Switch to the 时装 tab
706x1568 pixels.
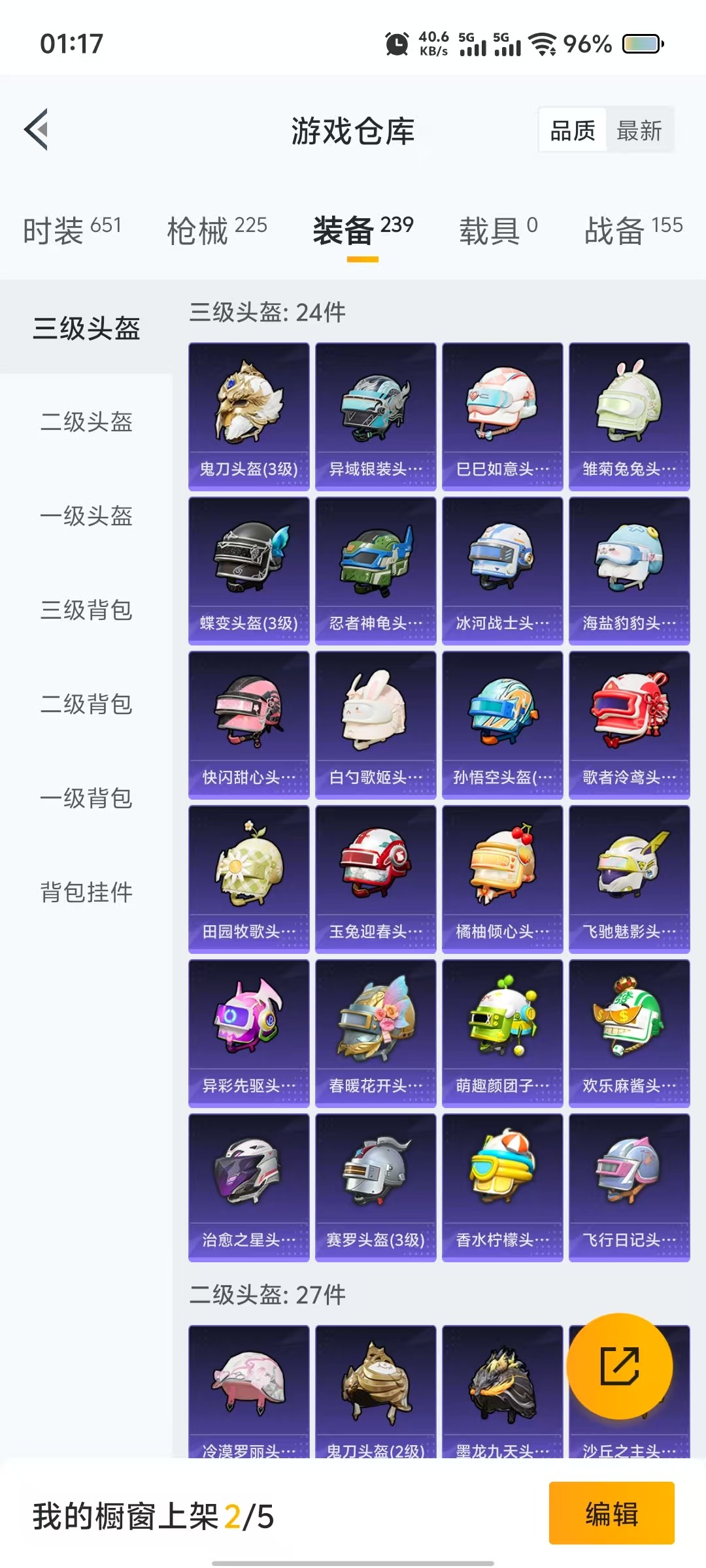point(72,230)
